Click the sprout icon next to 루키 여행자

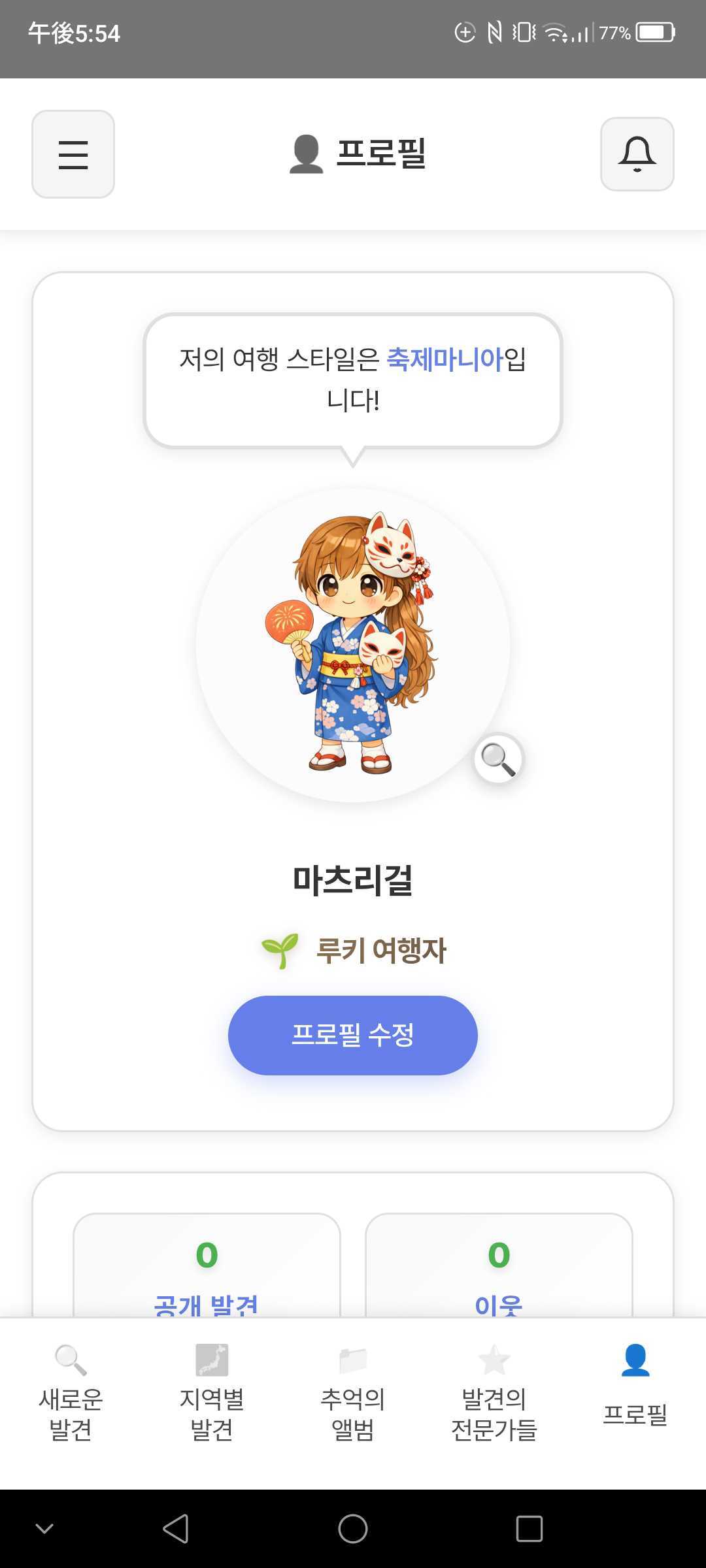(x=278, y=949)
